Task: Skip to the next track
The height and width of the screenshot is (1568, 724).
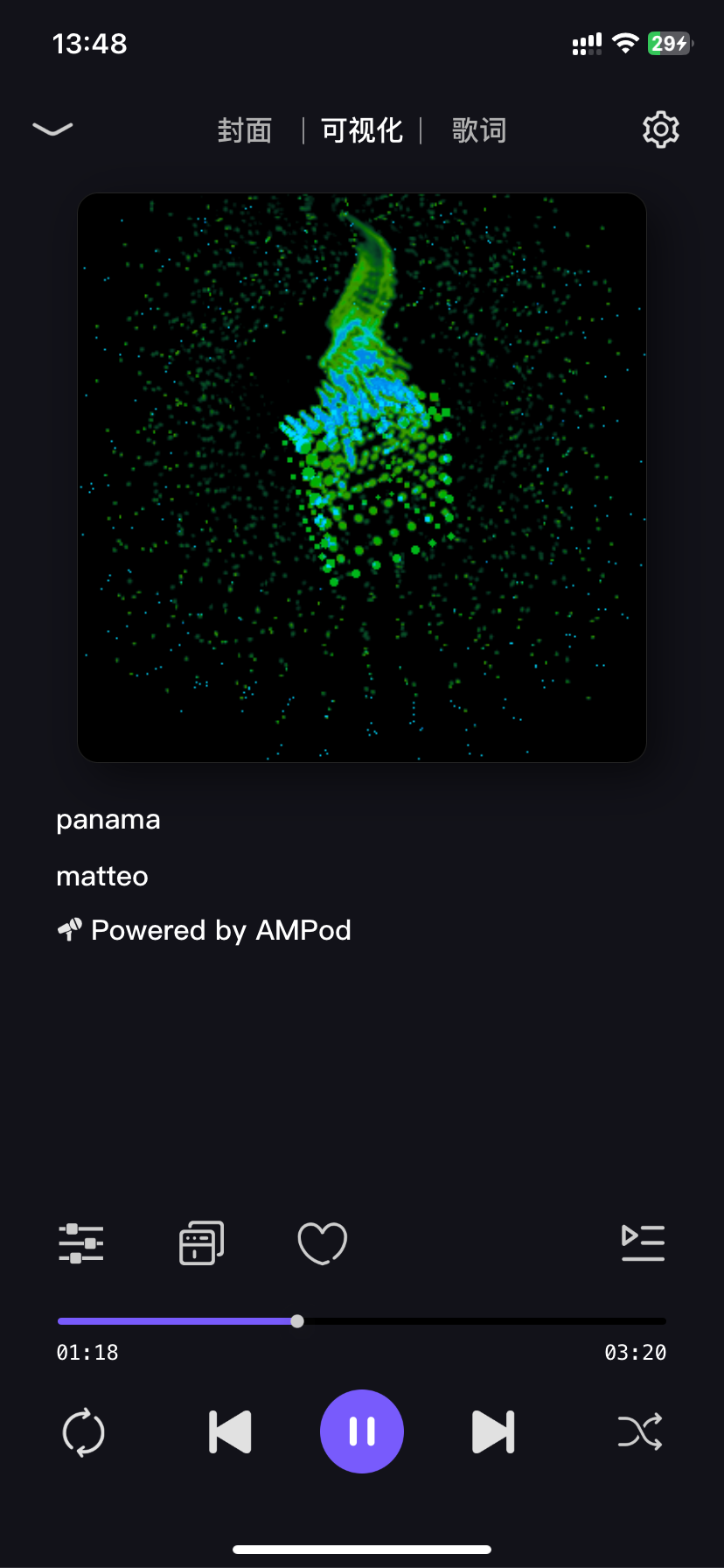Action: click(x=493, y=1432)
